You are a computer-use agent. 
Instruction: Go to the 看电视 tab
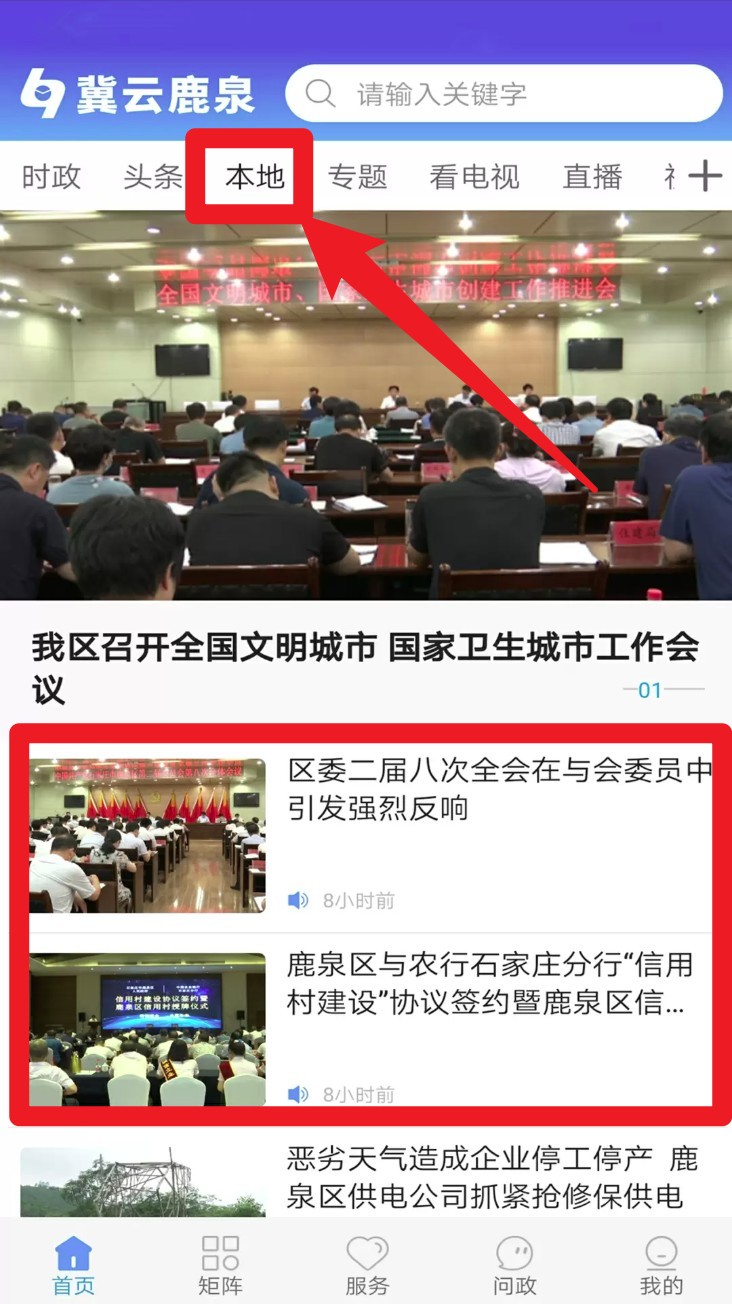(x=474, y=177)
